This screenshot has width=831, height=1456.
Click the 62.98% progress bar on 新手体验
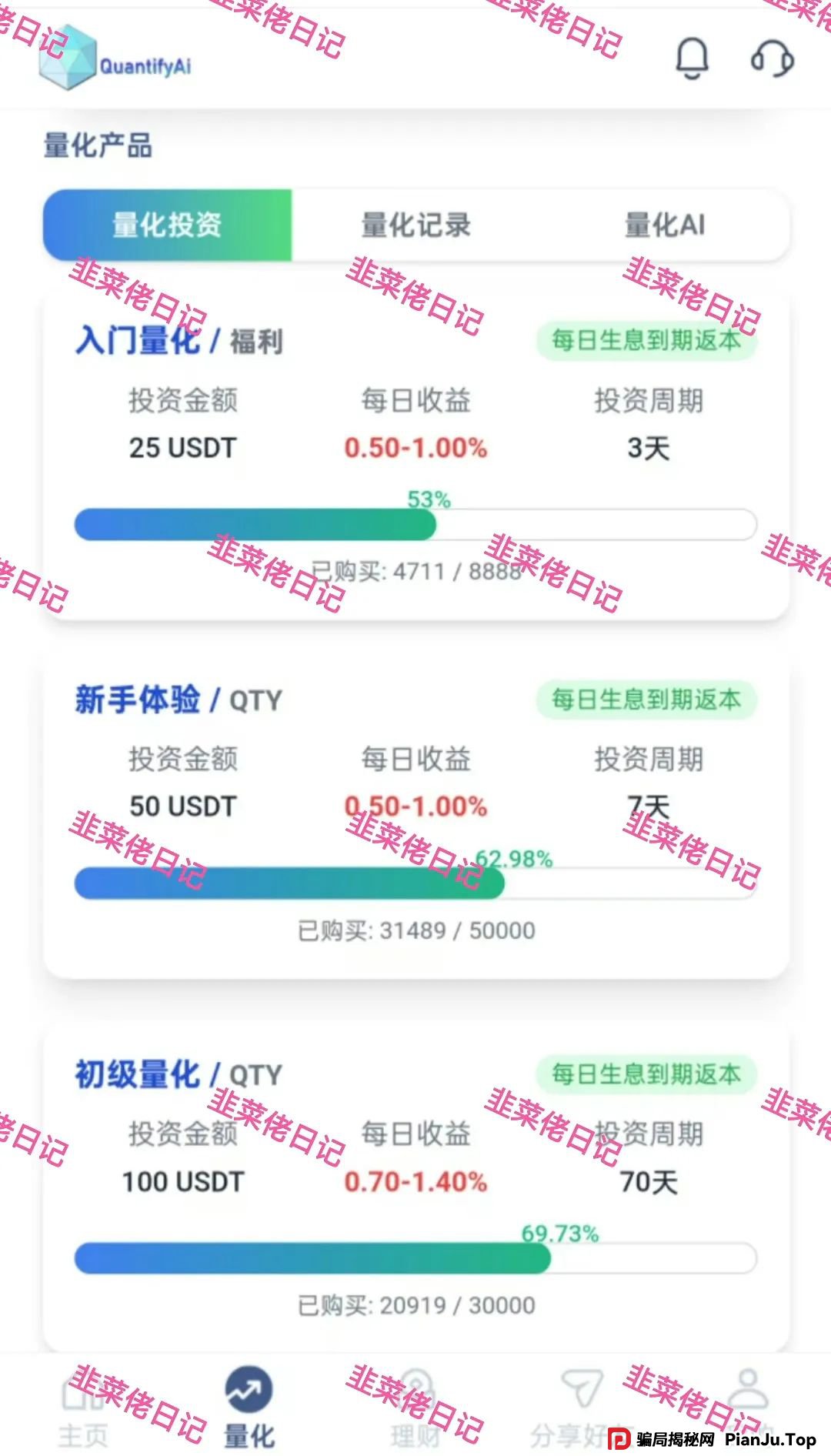(x=415, y=886)
